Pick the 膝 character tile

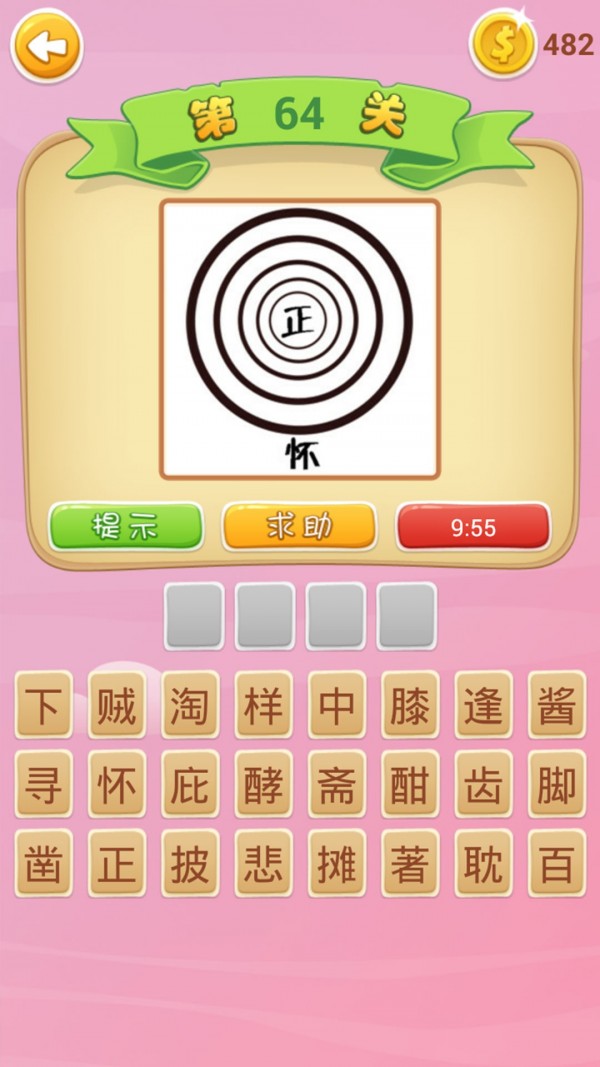pyautogui.click(x=410, y=706)
